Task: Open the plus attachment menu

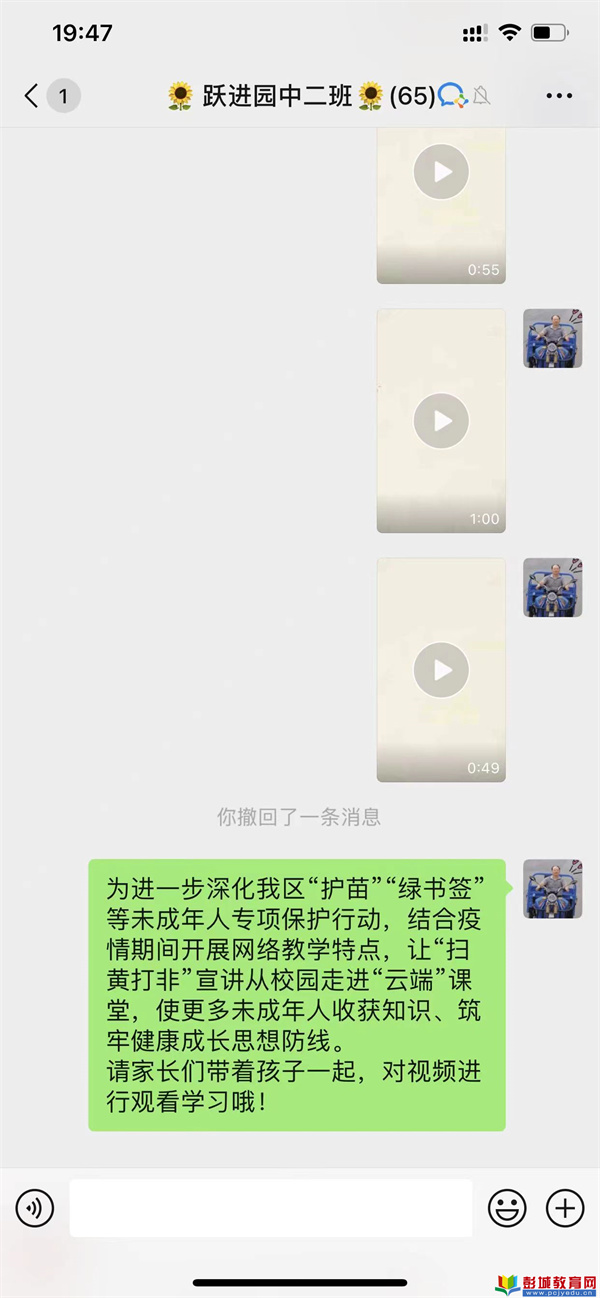Action: [x=565, y=1208]
